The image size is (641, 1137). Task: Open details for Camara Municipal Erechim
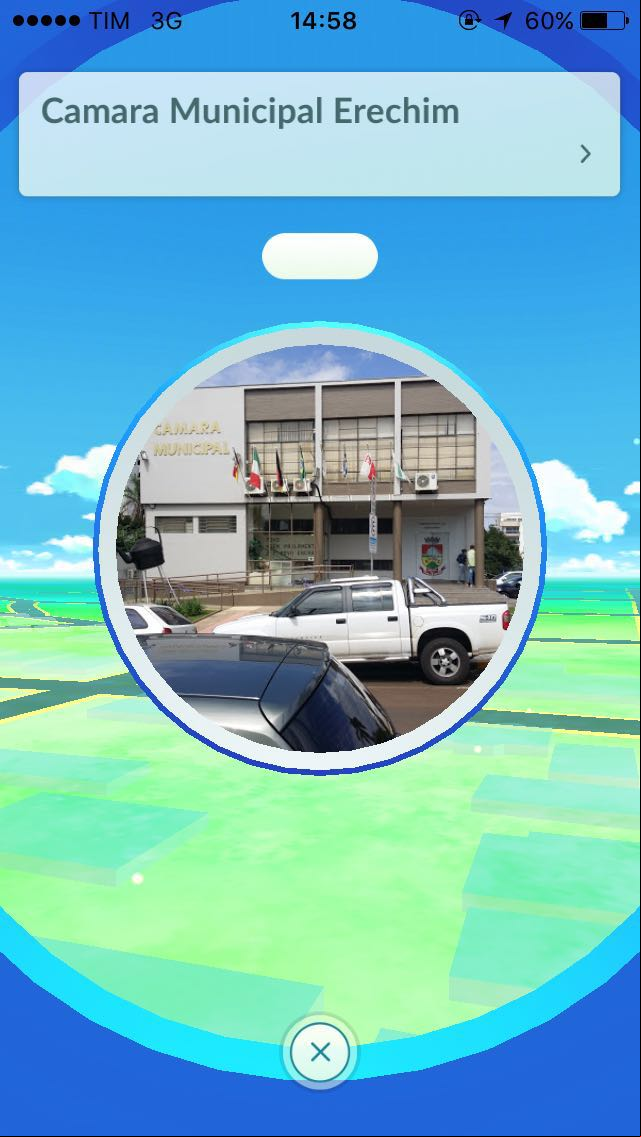pyautogui.click(x=319, y=134)
